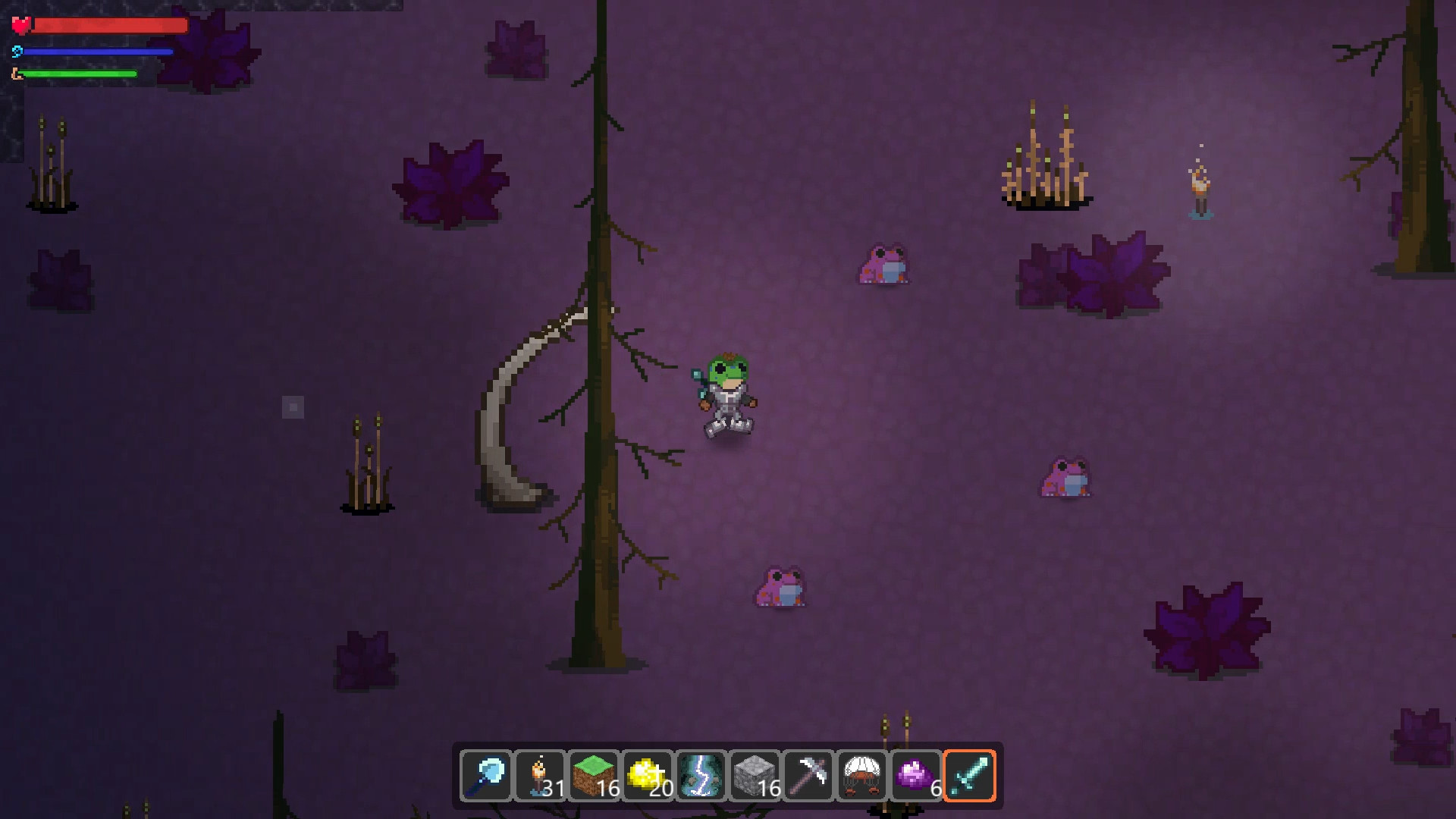
Task: Select the purple gem stack of 6
Action: pos(916,776)
